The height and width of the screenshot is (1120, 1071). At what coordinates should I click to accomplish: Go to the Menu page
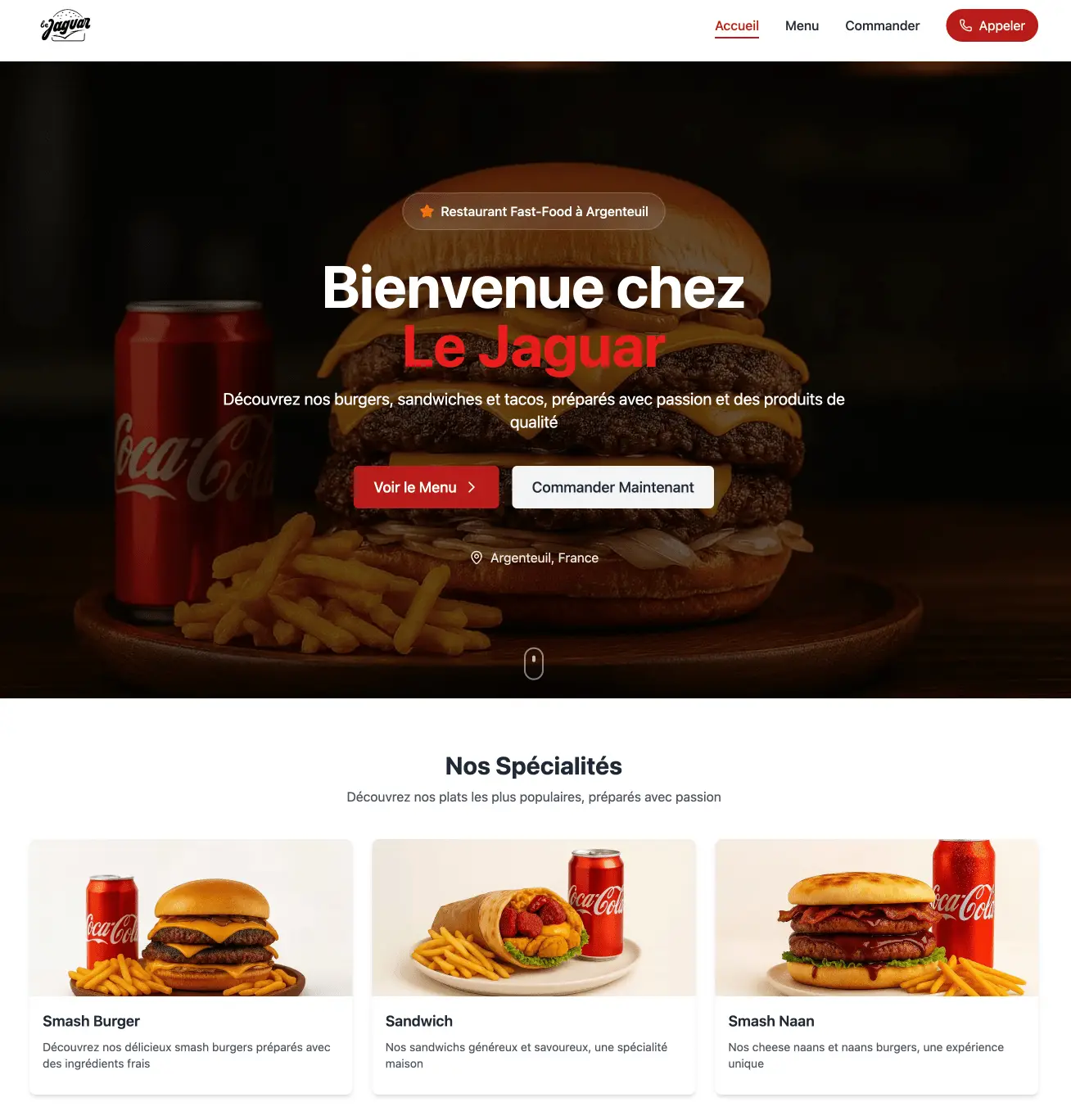pyautogui.click(x=802, y=26)
